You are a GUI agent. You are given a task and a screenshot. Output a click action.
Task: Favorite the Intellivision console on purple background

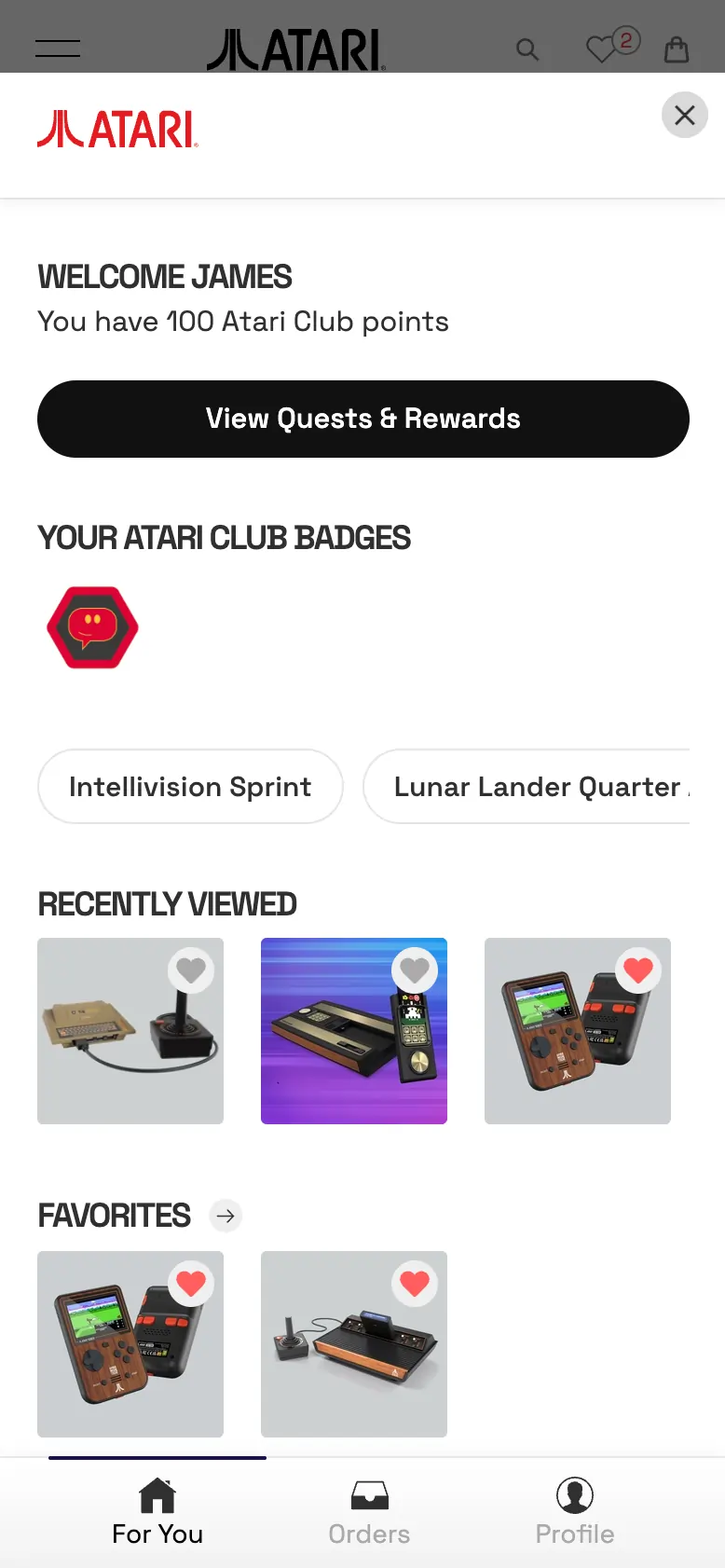[415, 970]
